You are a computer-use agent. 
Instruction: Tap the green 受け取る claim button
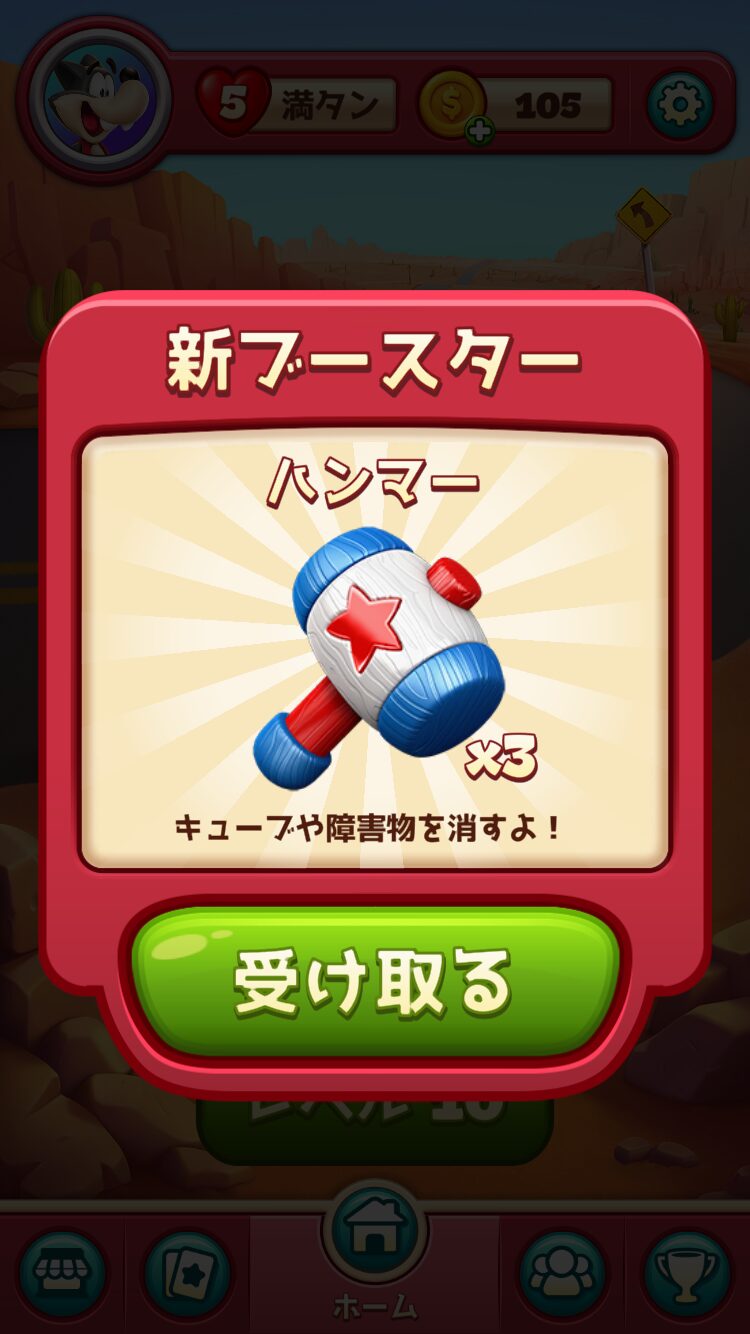[x=375, y=982]
